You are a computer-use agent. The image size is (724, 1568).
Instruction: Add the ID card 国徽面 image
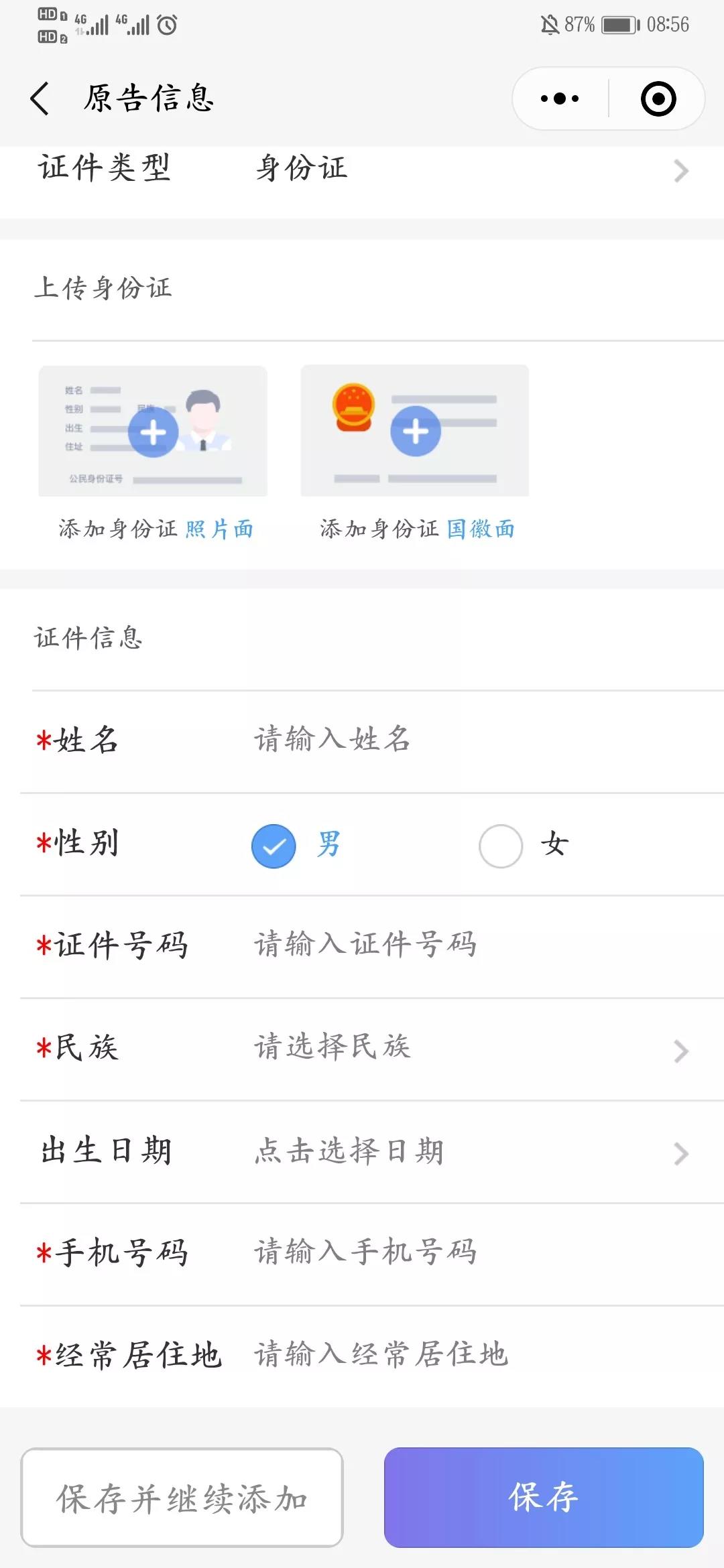click(415, 431)
